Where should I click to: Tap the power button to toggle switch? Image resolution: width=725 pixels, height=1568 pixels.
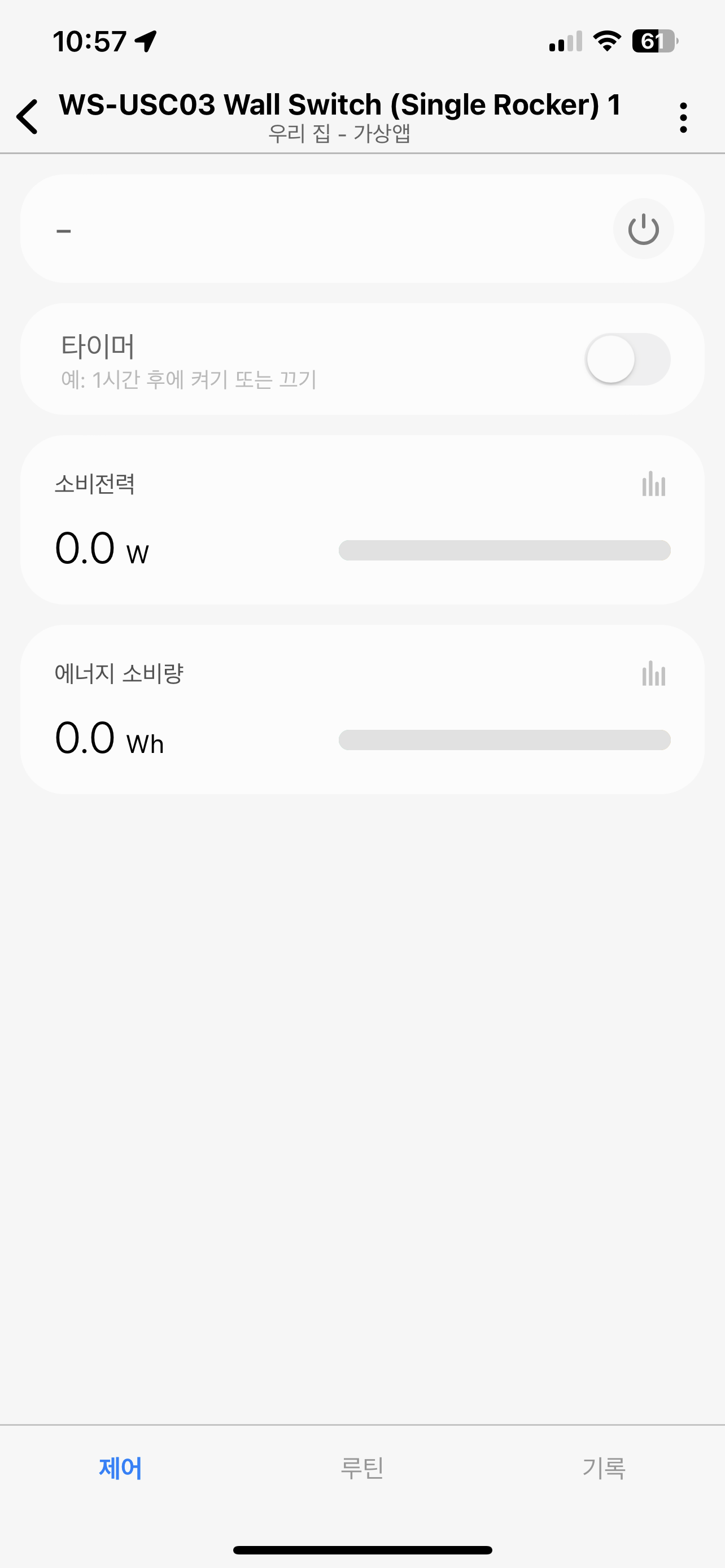[643, 229]
